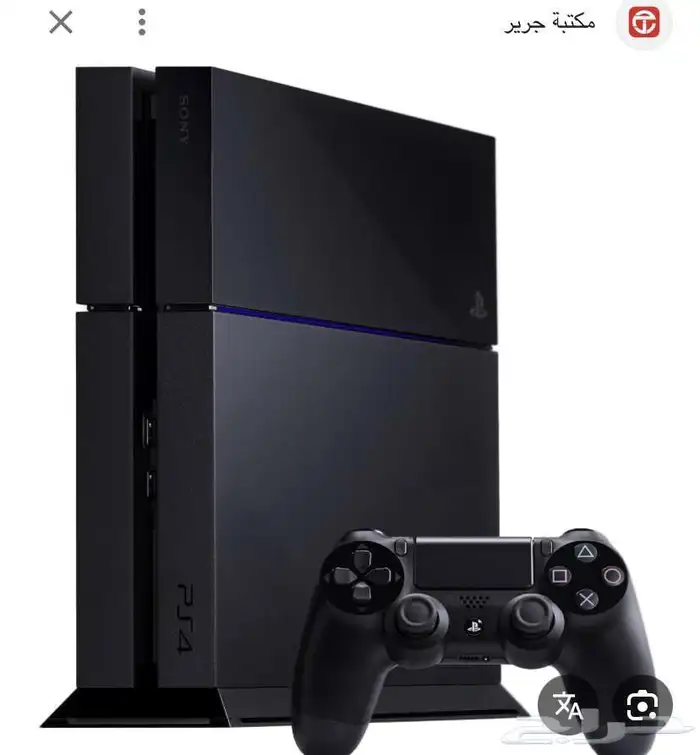Search this image with Lens
Image resolution: width=700 pixels, height=755 pixels.
click(642, 707)
